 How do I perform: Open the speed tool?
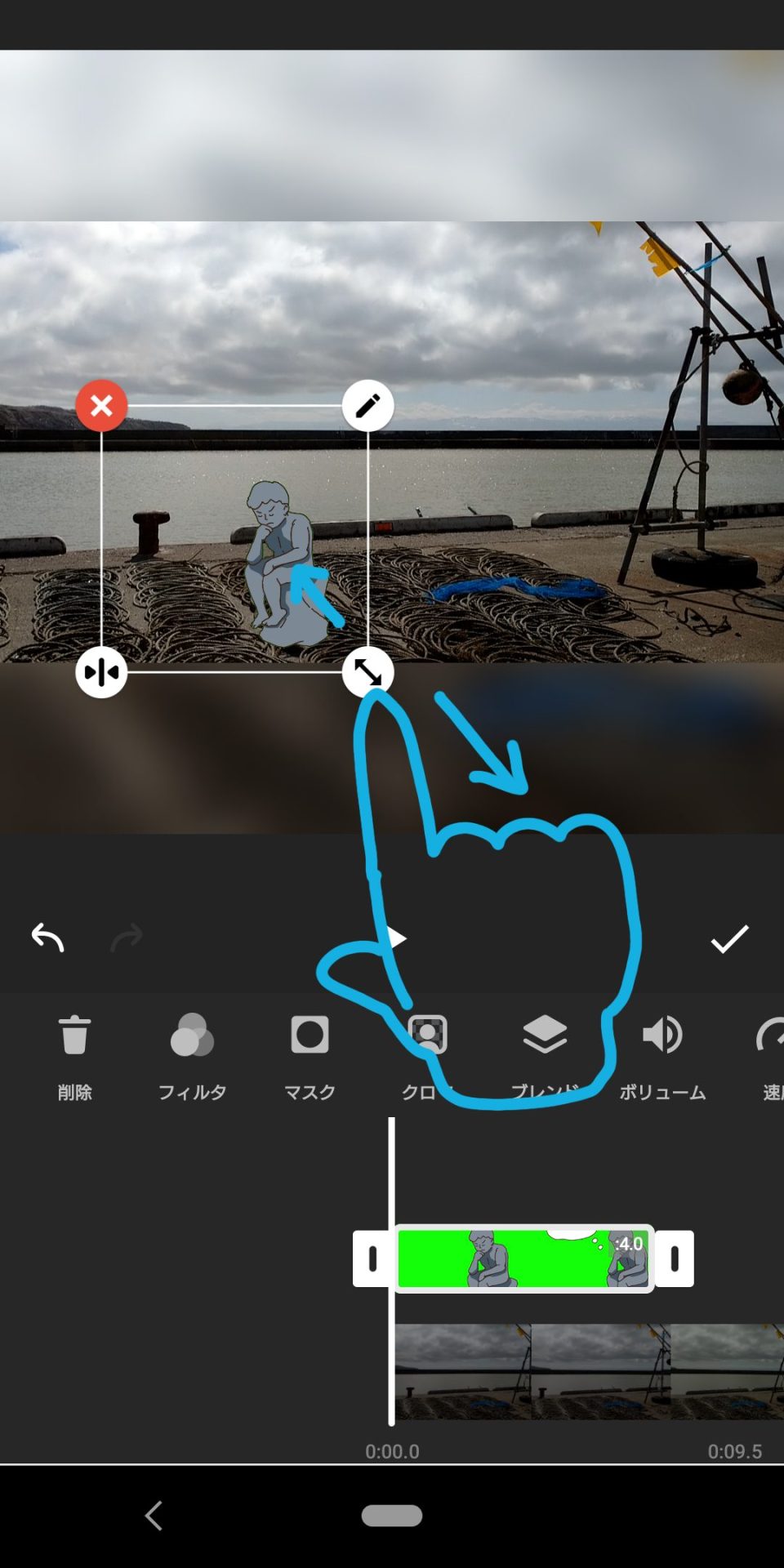(770, 1055)
